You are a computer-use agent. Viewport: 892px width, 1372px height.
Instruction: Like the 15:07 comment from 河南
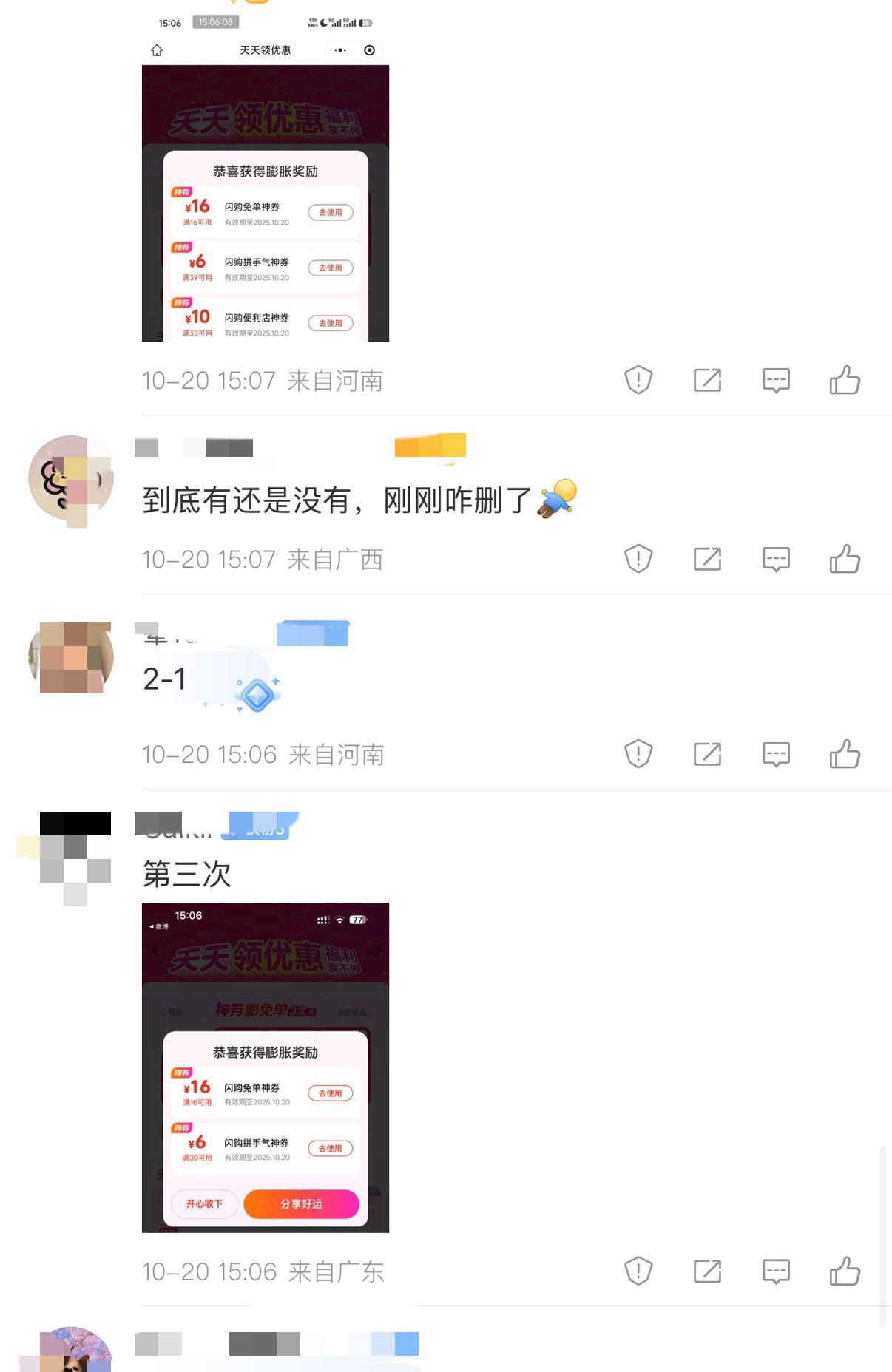[845, 381]
